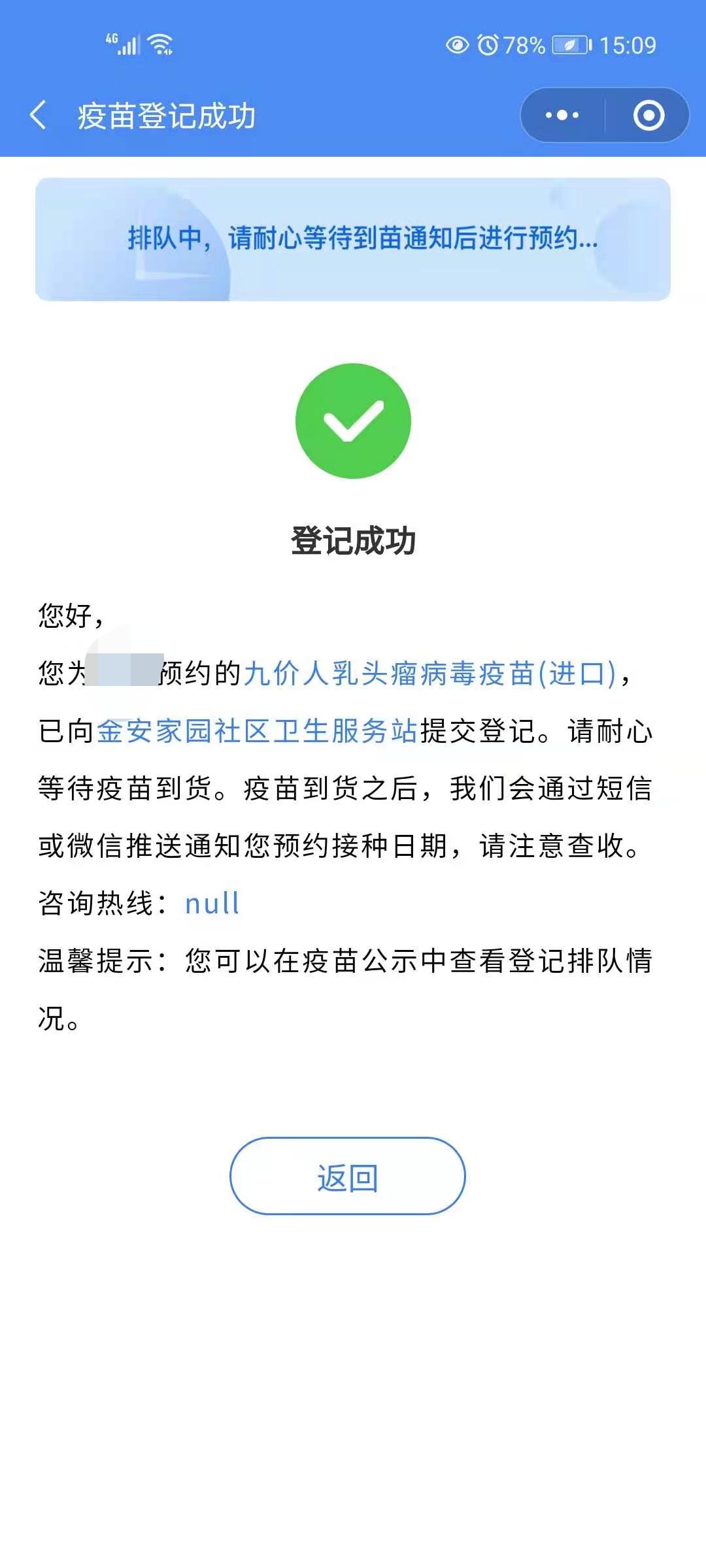Image resolution: width=706 pixels, height=1568 pixels.
Task: Close the mini program via the circle icon
Action: 648,116
